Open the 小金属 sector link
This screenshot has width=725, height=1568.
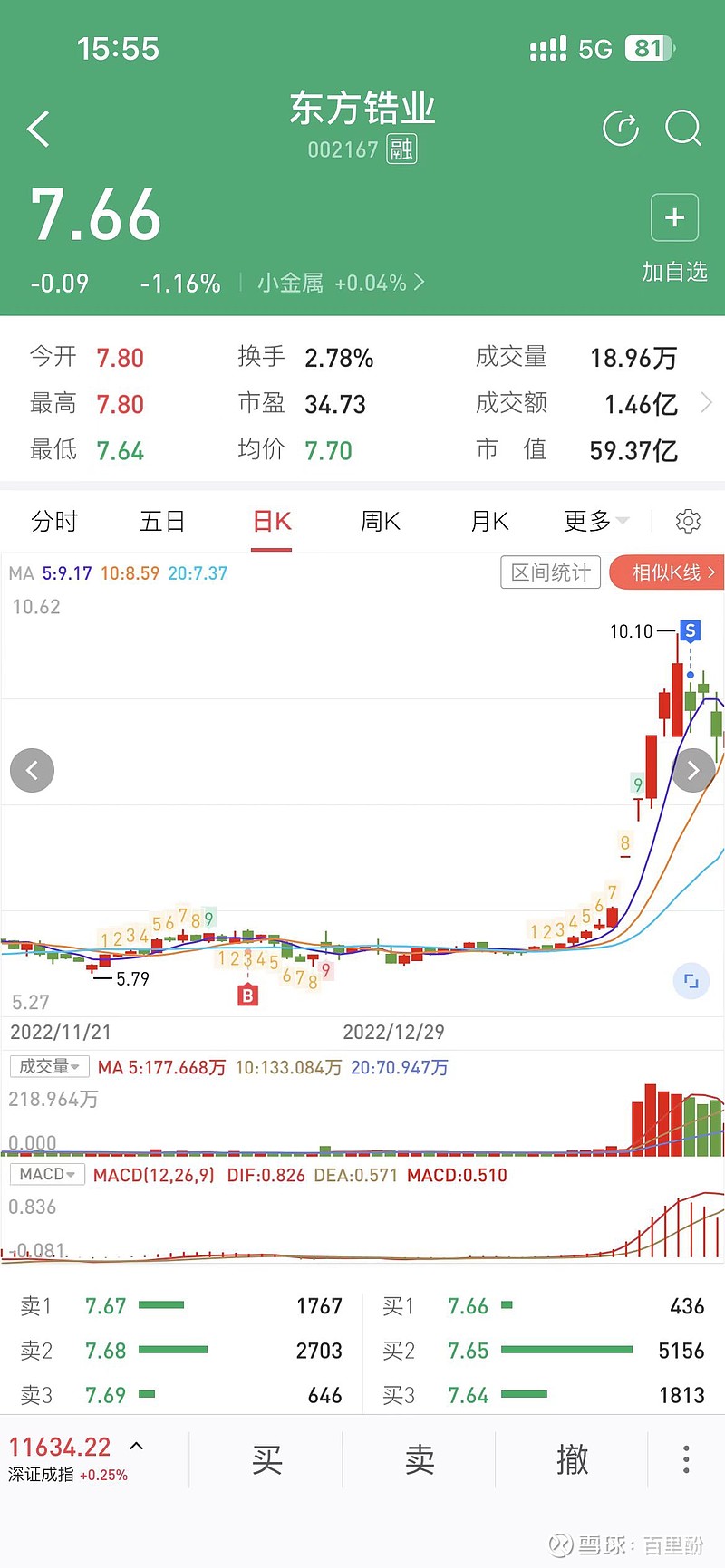341,283
